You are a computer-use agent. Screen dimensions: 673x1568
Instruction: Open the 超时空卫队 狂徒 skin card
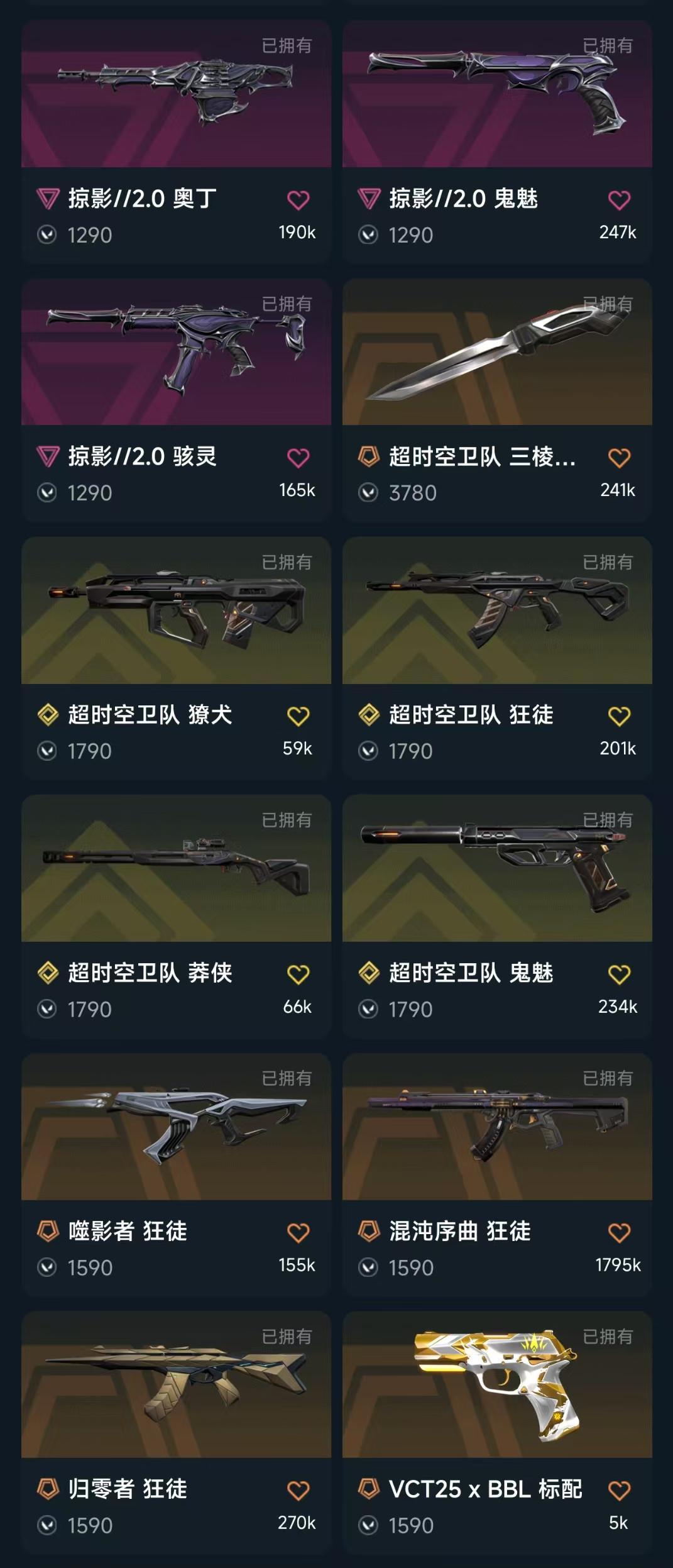(x=496, y=610)
